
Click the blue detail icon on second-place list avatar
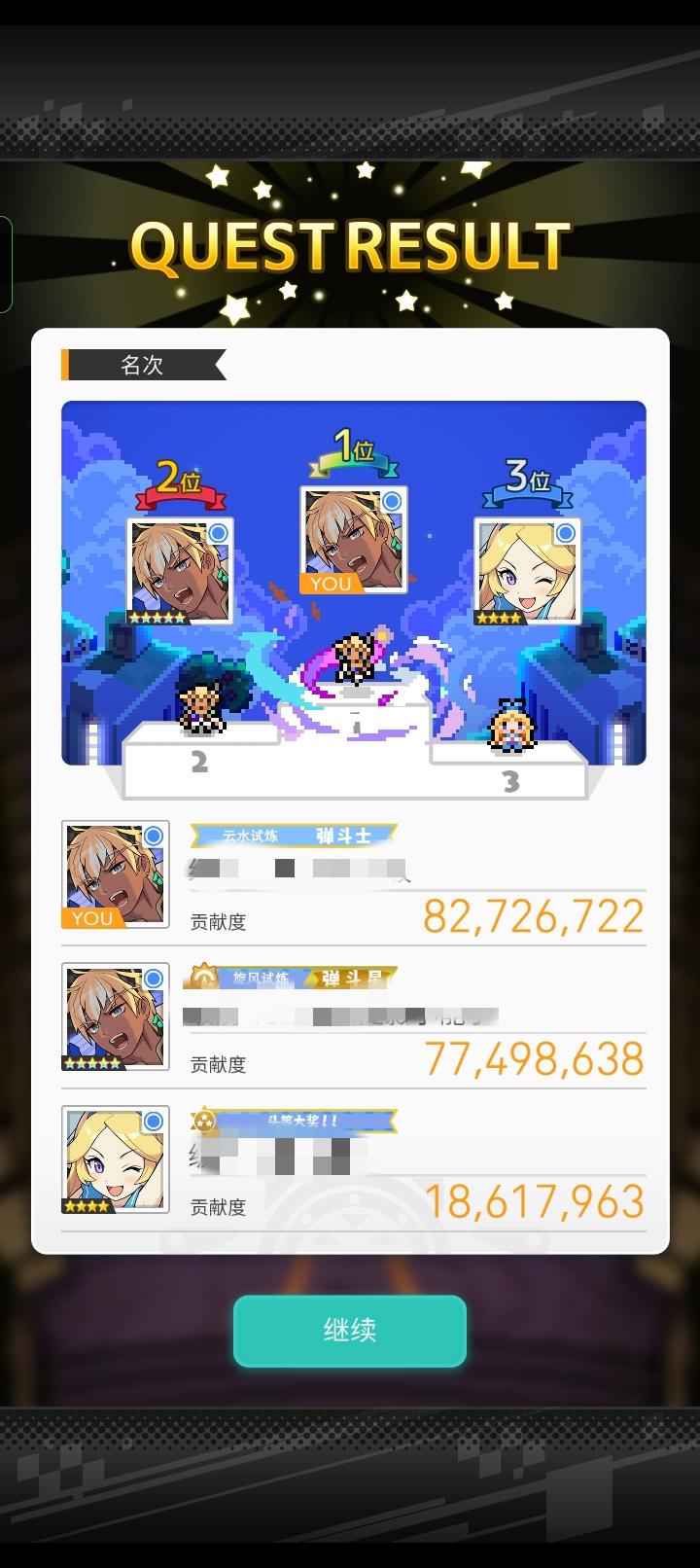[x=155, y=977]
